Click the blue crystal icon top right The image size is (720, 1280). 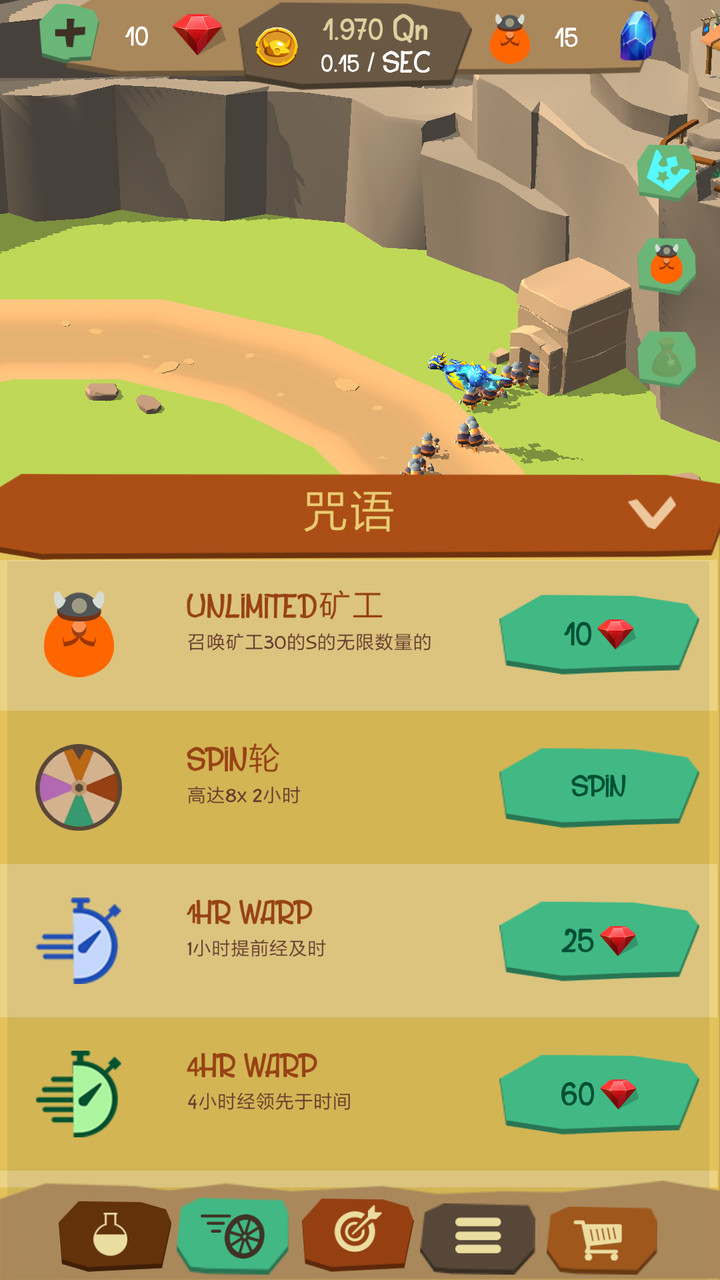(x=637, y=38)
